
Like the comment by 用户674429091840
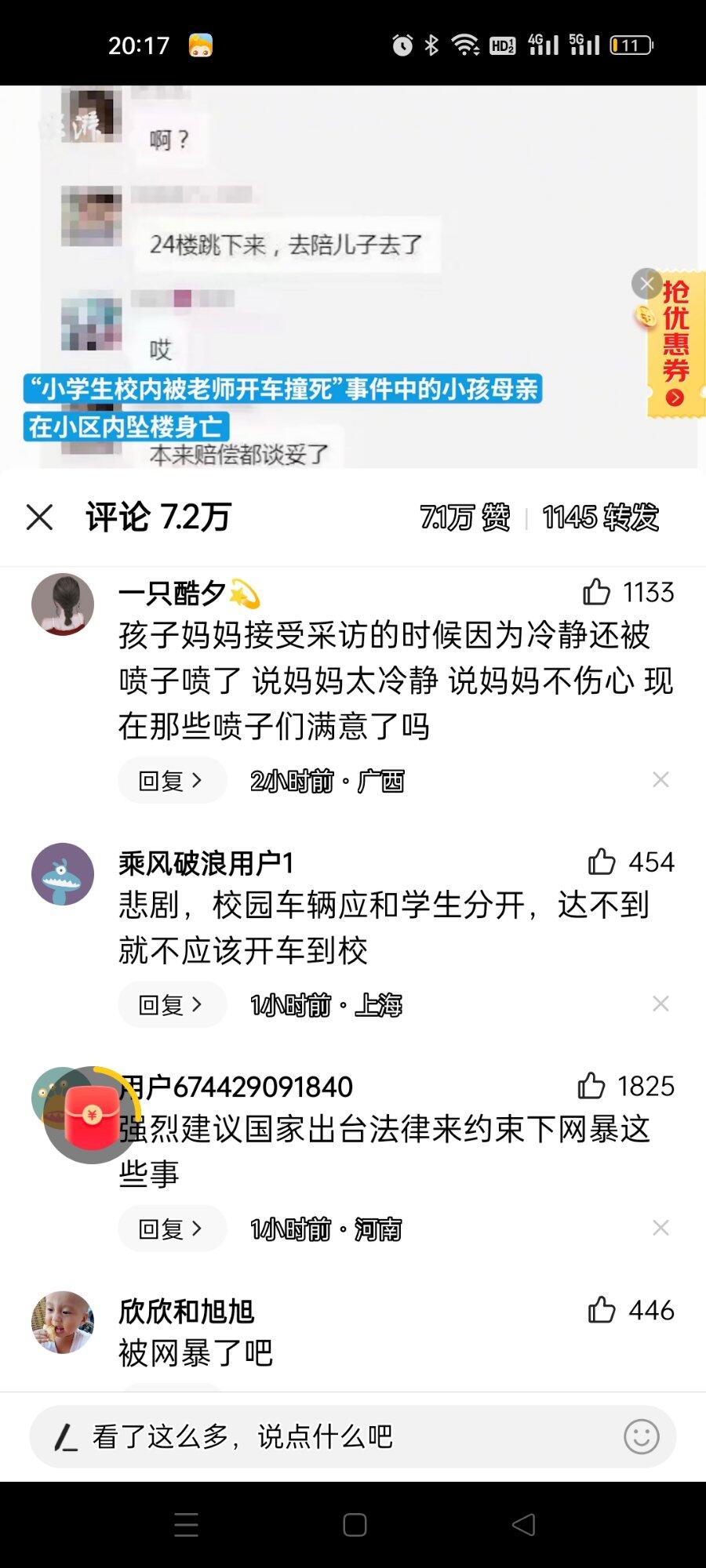pos(591,1086)
